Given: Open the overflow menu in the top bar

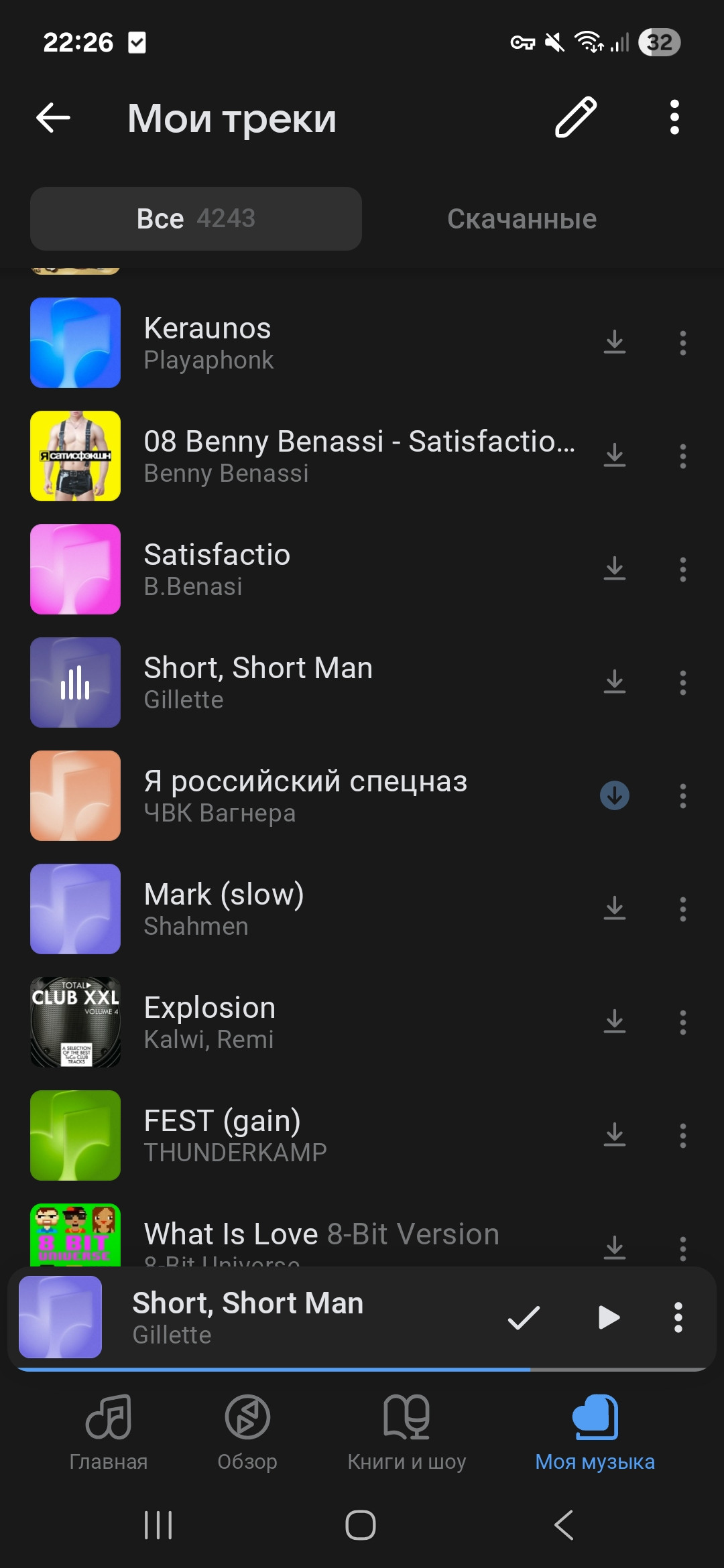Looking at the screenshot, I should (674, 118).
